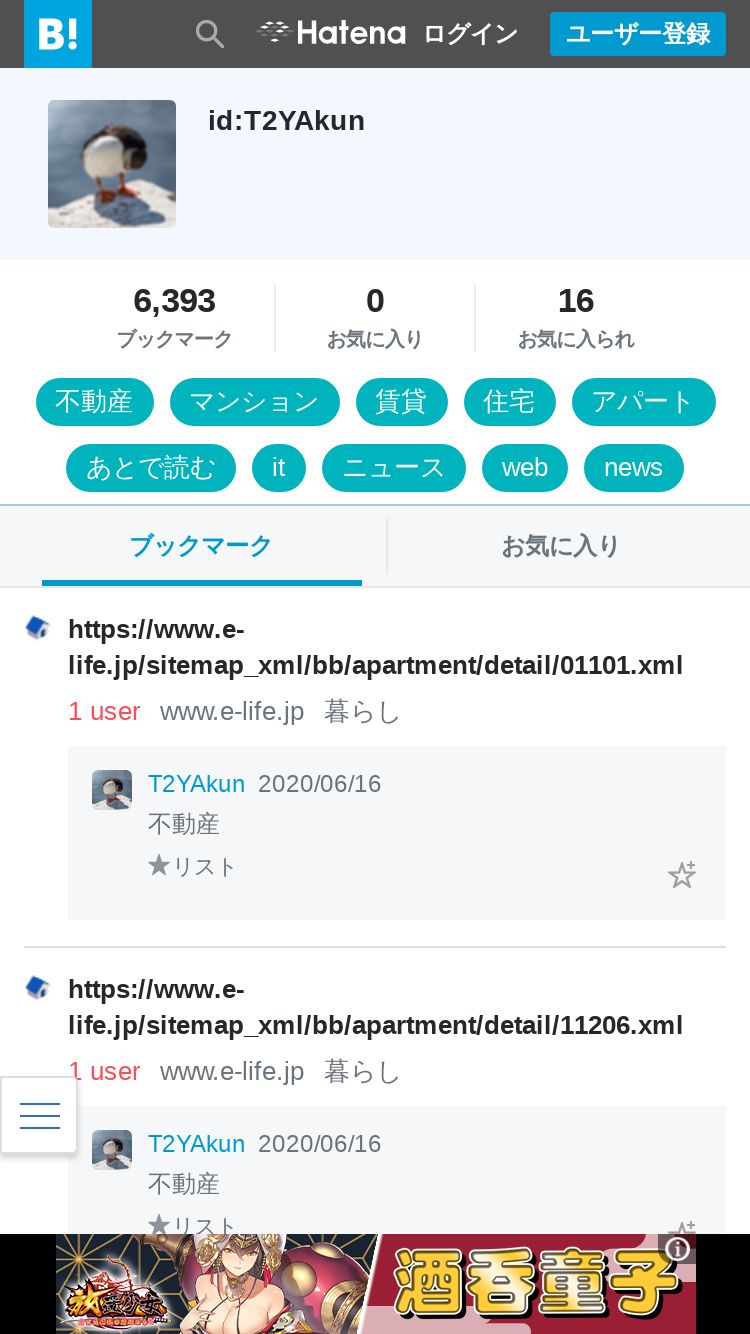Open the ad info icon on the banner
This screenshot has width=750, height=1334.
click(x=678, y=1249)
